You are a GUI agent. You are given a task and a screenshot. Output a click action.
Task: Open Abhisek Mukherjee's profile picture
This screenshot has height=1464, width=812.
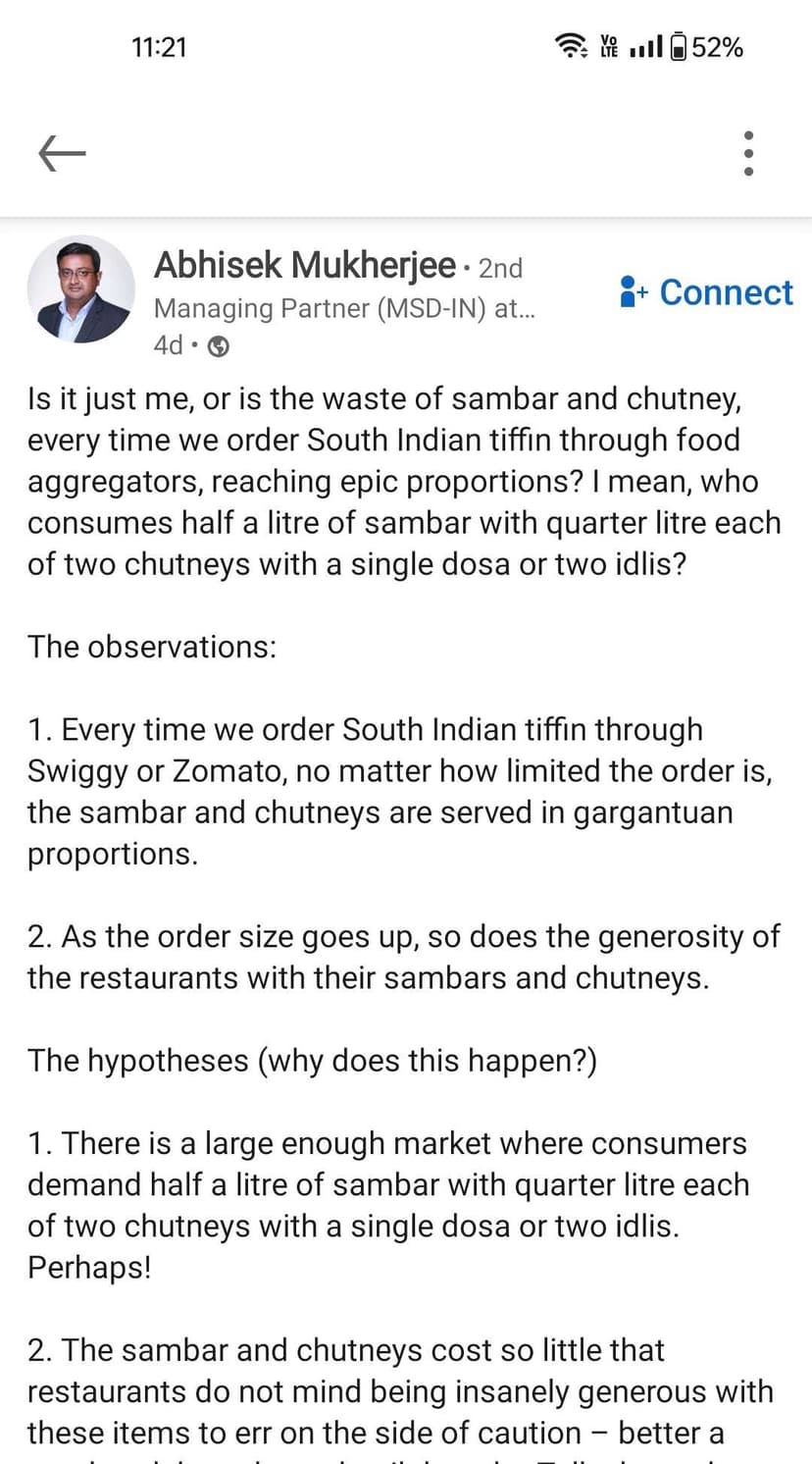(x=80, y=289)
